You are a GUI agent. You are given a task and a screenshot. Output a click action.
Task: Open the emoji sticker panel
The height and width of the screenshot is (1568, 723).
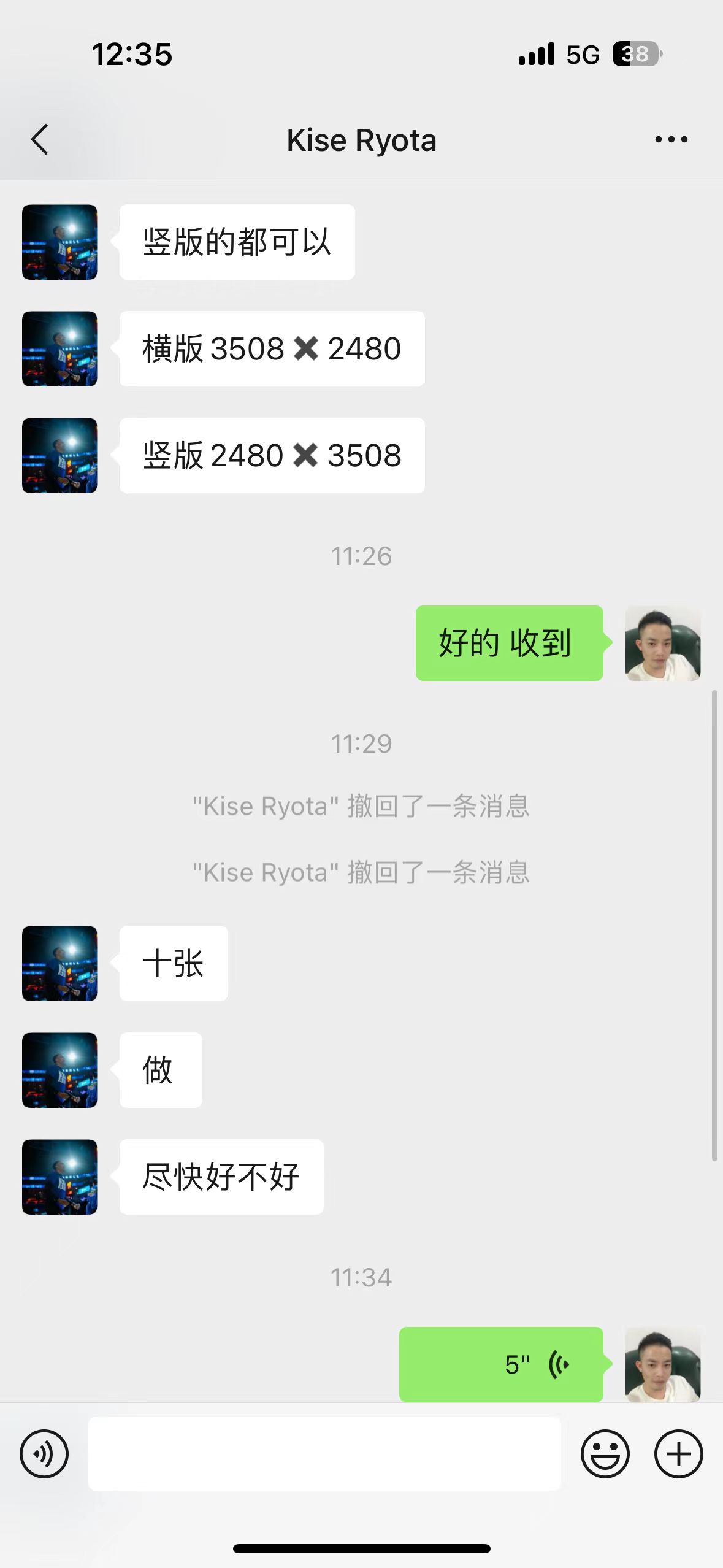(605, 1453)
